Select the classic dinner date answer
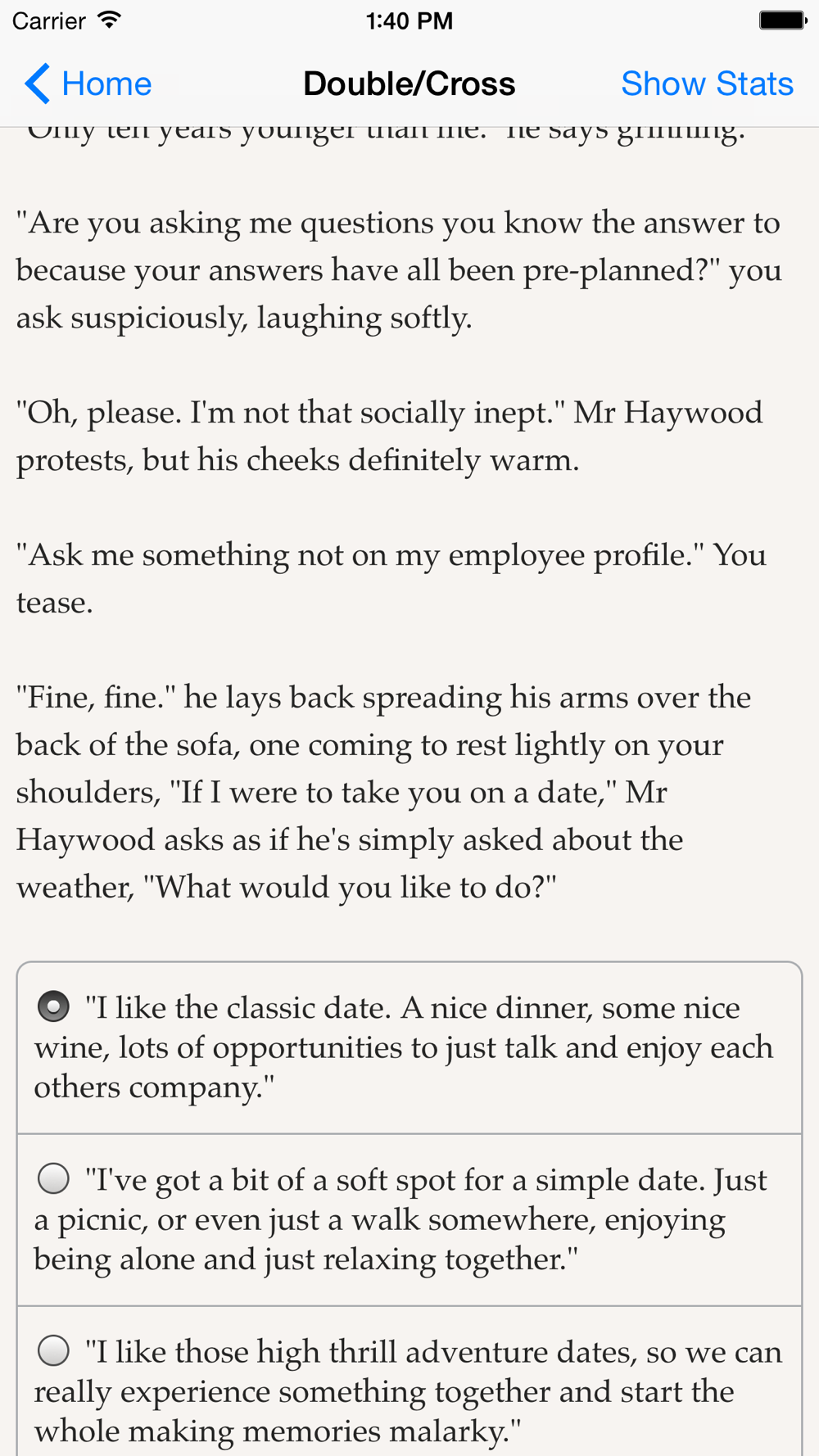The image size is (819, 1456). point(409,1048)
